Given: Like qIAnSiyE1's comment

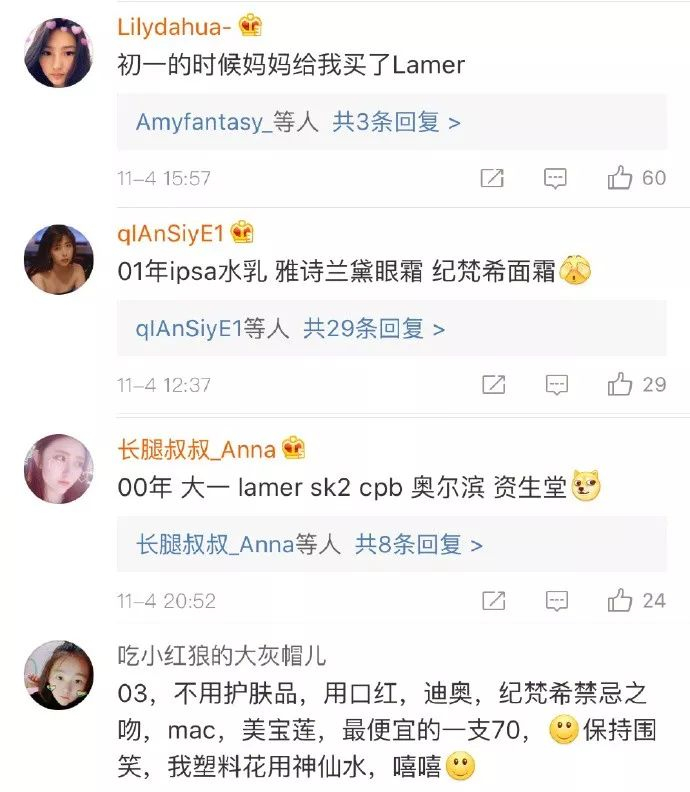Looking at the screenshot, I should 636,384.
